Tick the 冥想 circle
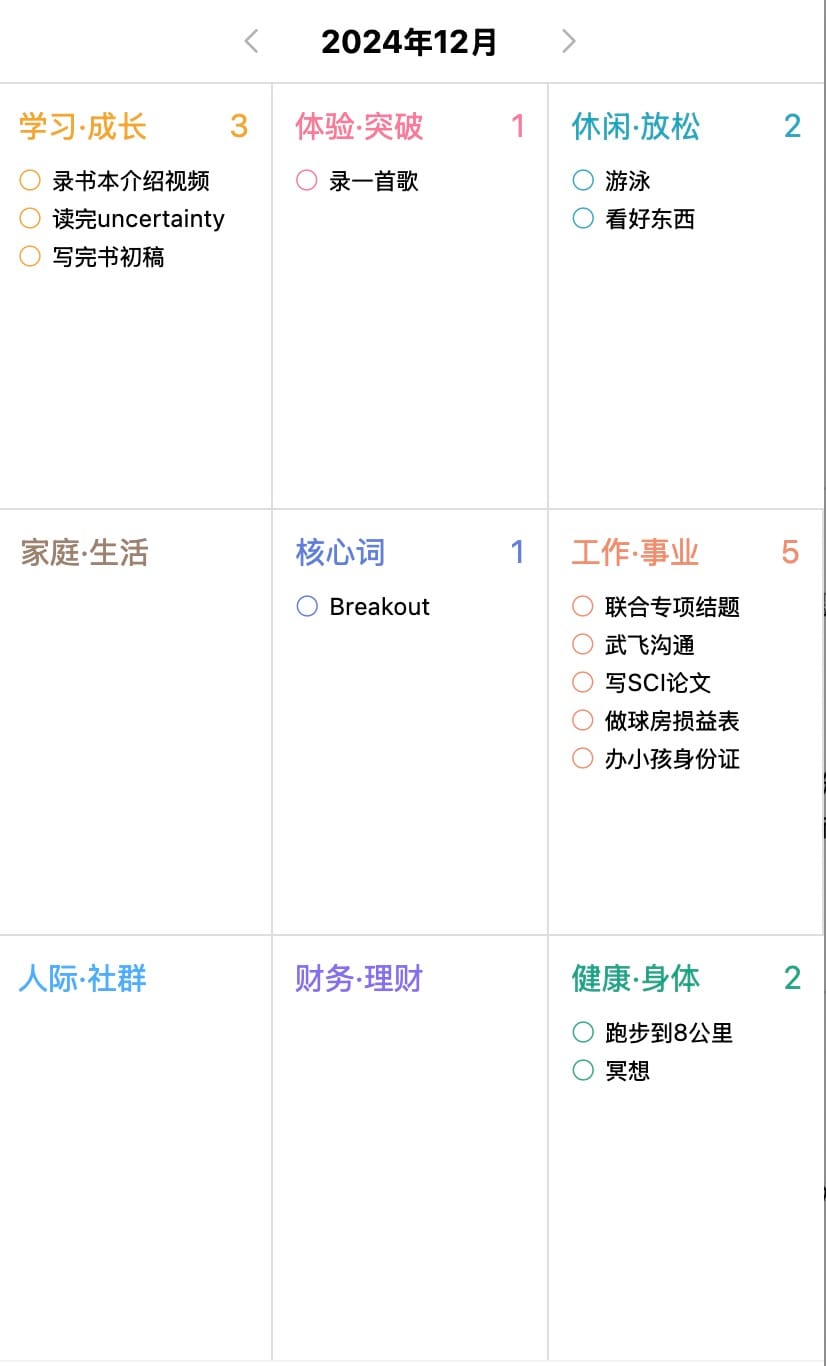This screenshot has height=1366, width=826. pyautogui.click(x=583, y=1070)
